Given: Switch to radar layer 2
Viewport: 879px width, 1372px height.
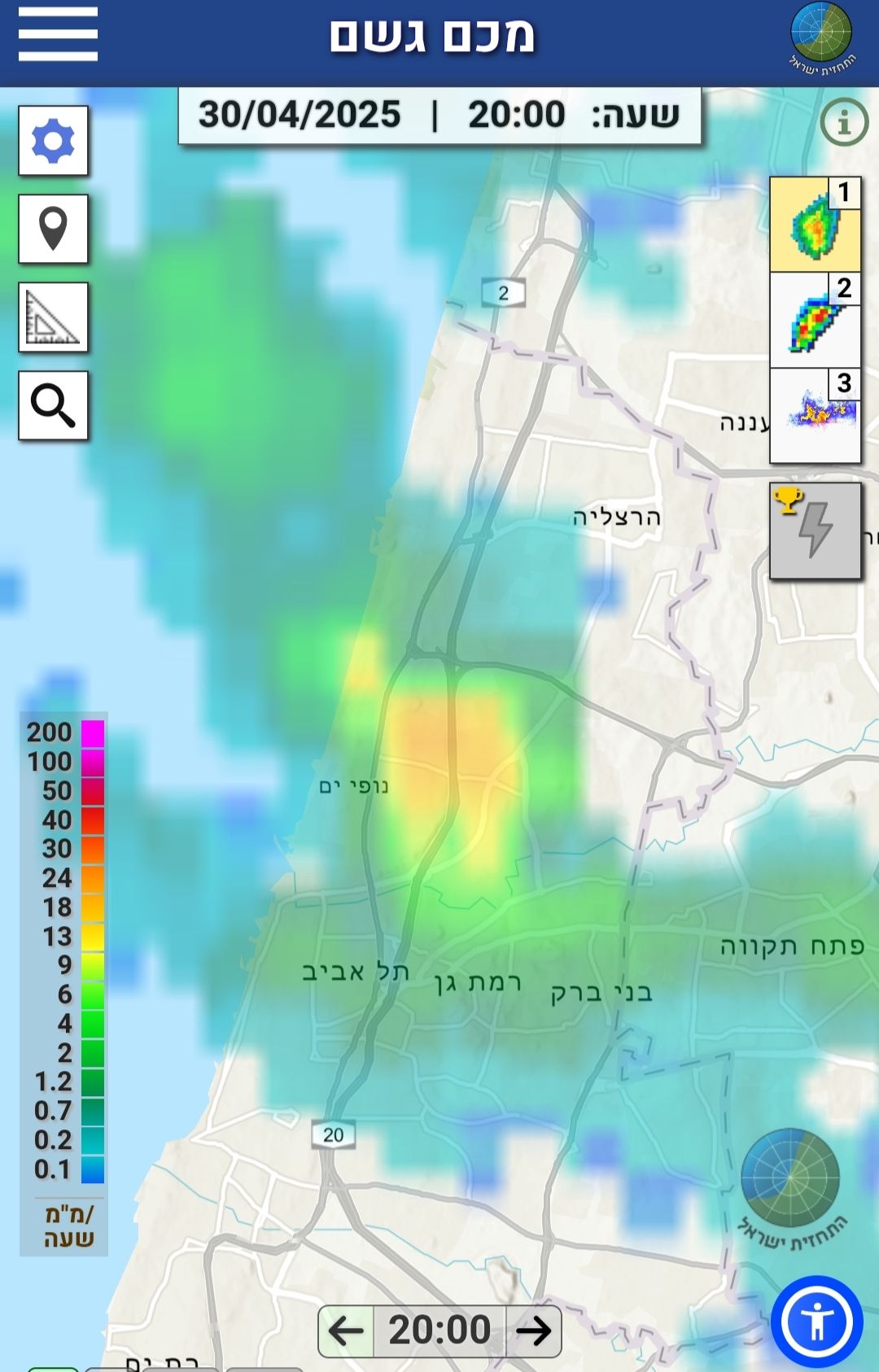Looking at the screenshot, I should [x=815, y=320].
